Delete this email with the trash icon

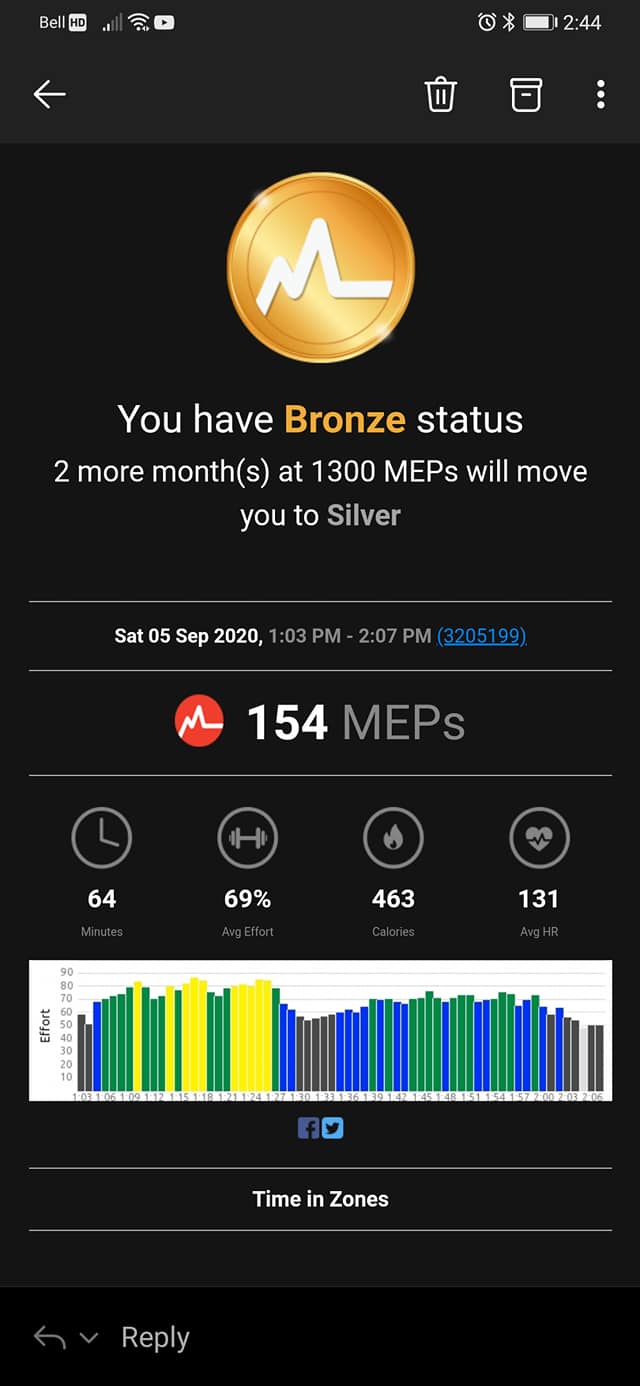[441, 95]
